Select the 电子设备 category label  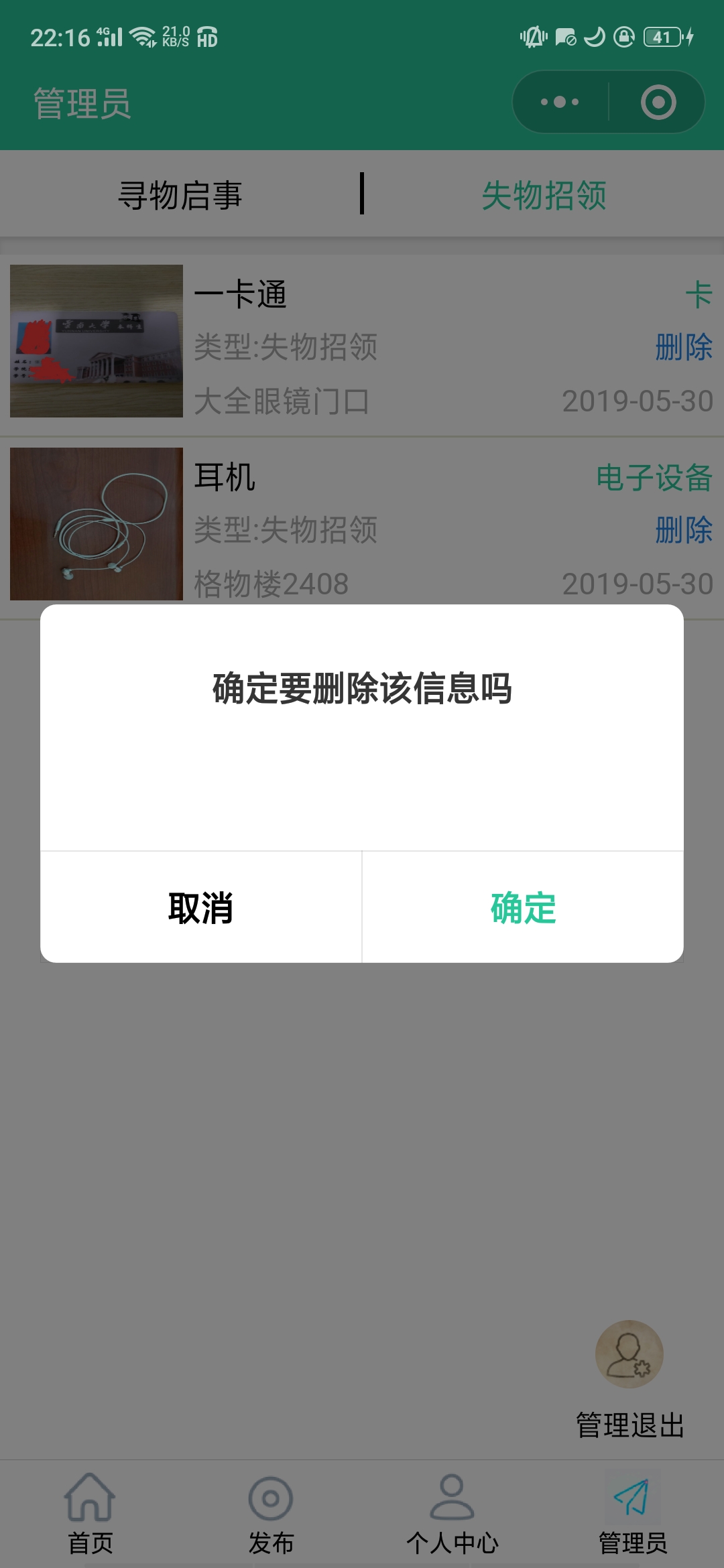654,478
